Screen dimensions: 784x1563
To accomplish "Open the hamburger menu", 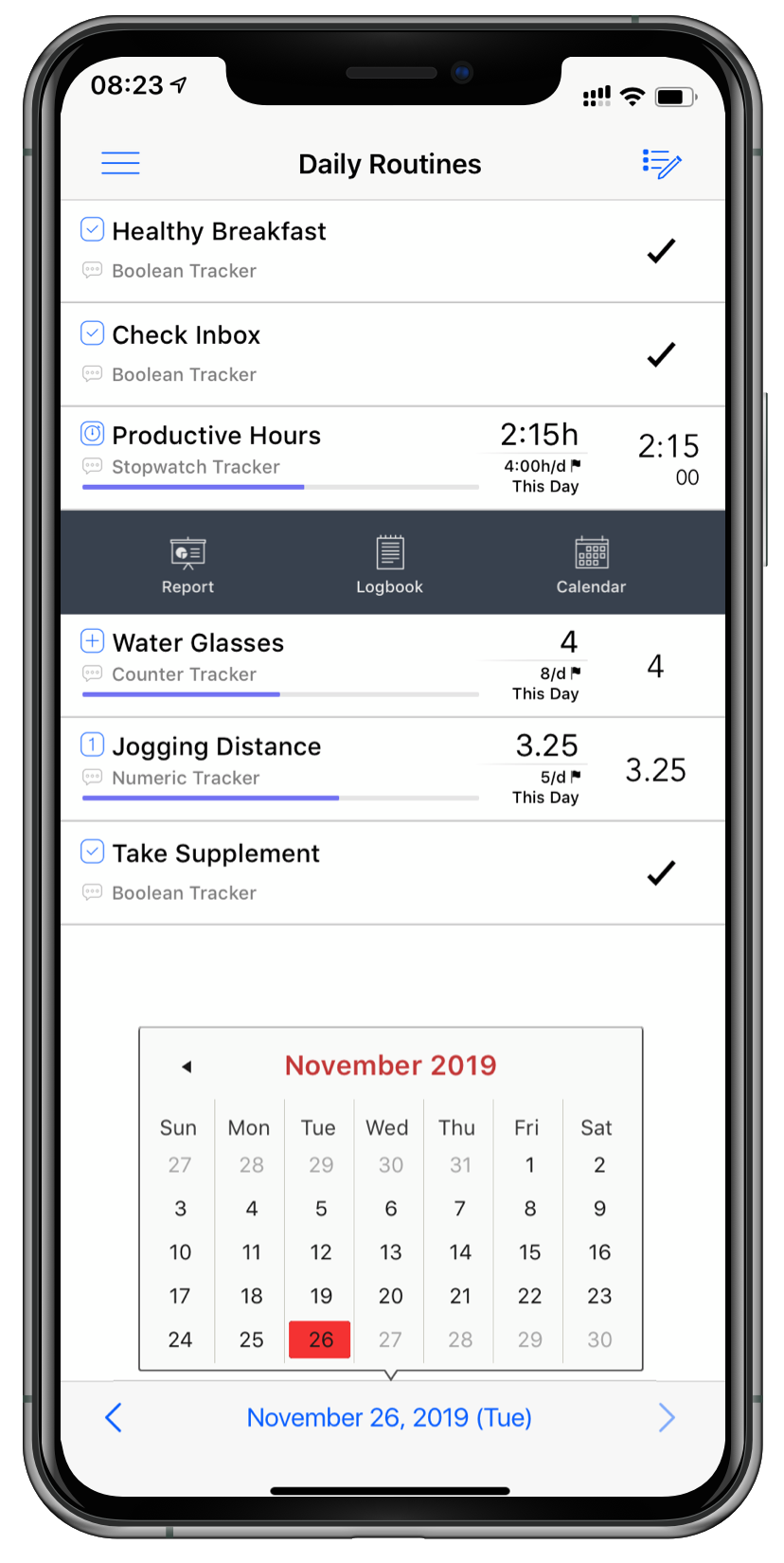I will tap(120, 164).
